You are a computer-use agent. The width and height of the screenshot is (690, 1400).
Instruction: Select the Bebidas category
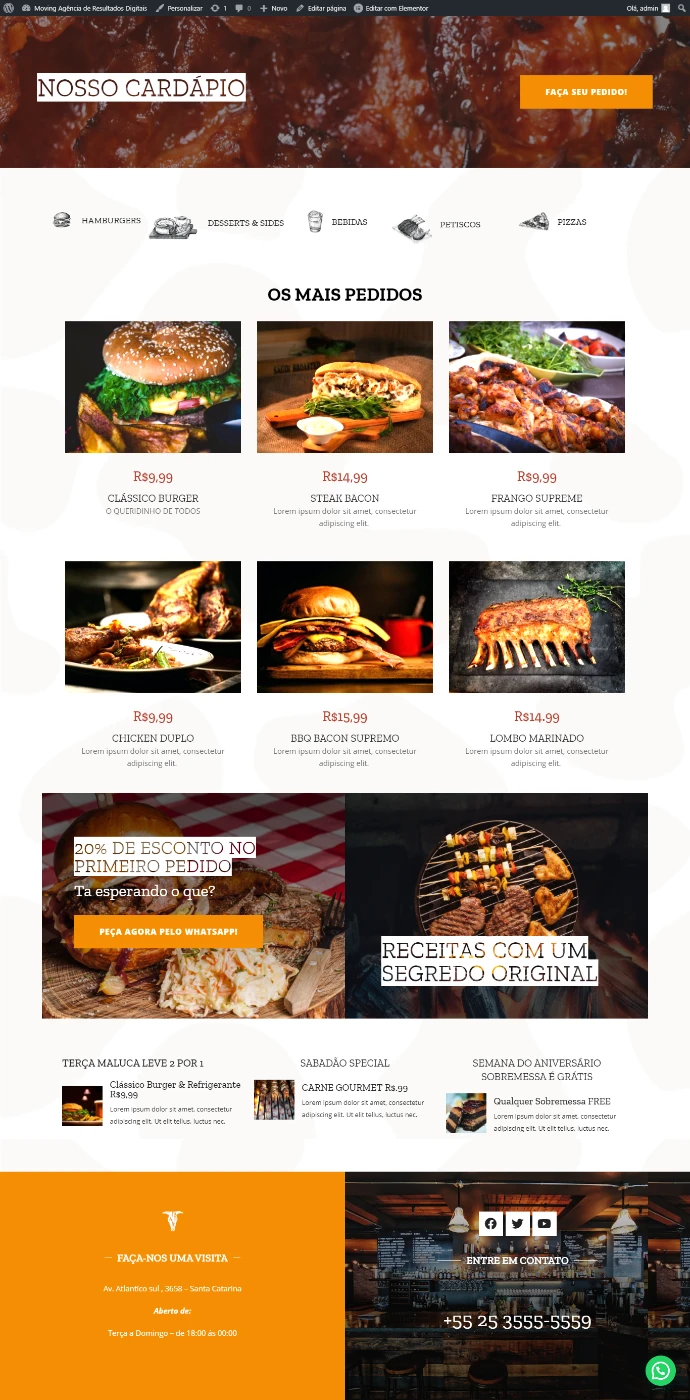pyautogui.click(x=337, y=222)
